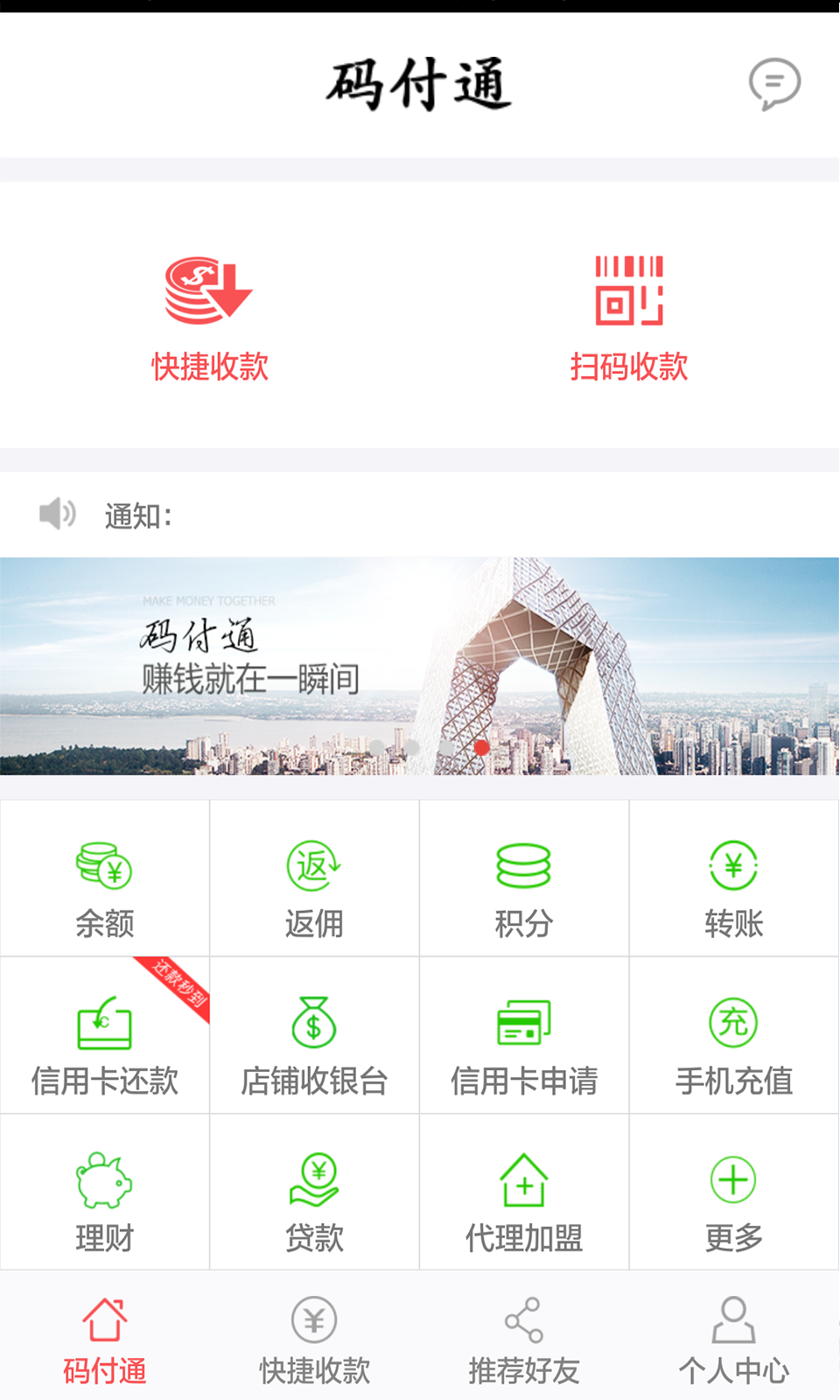This screenshot has height=1400, width=840.
Task: Select the 贷款 loan hand icon
Action: [x=314, y=1181]
